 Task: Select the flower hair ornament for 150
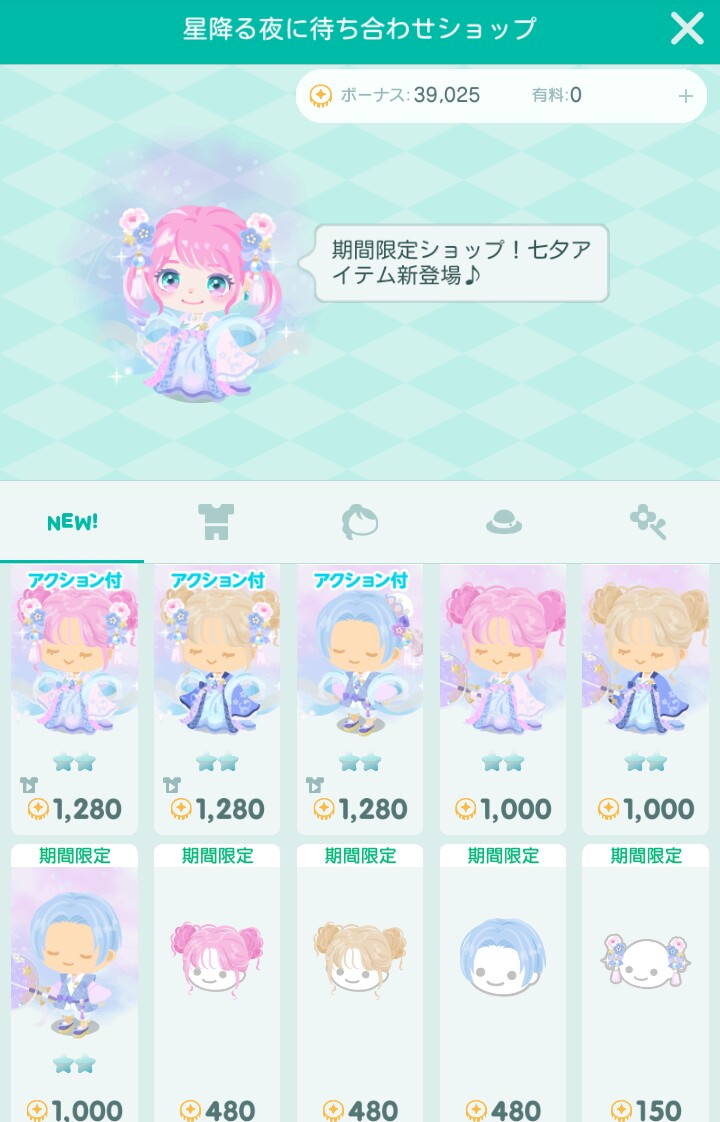click(645, 980)
